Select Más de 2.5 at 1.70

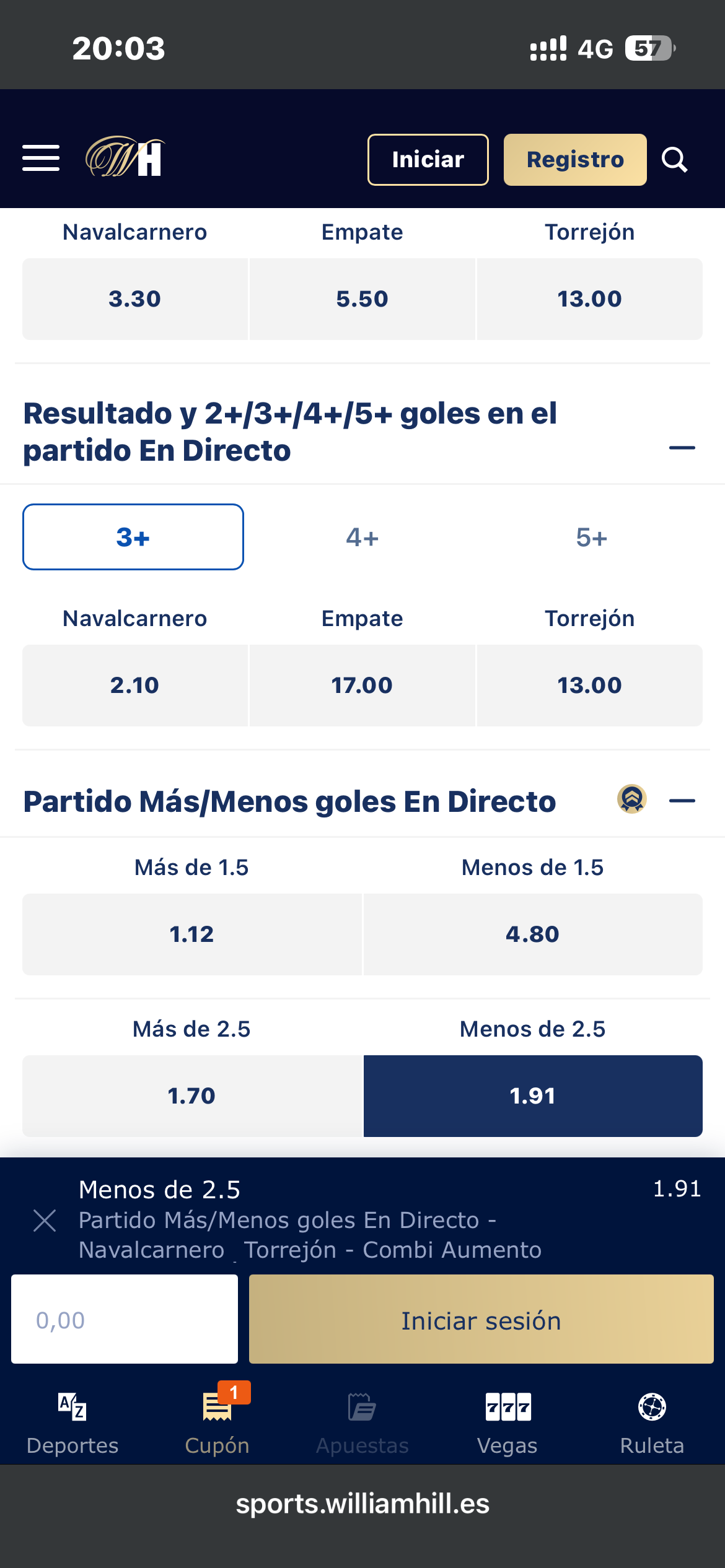(x=192, y=1096)
